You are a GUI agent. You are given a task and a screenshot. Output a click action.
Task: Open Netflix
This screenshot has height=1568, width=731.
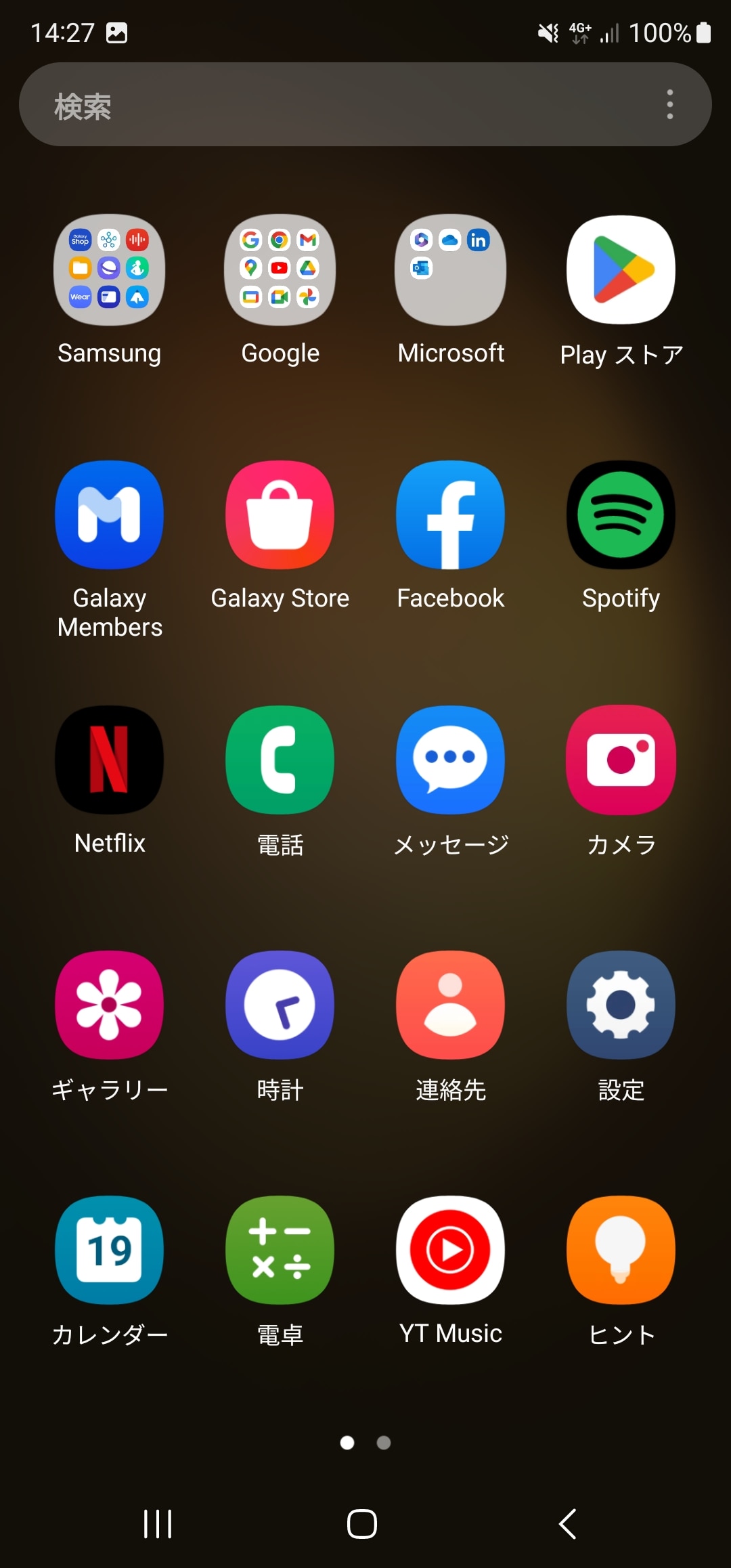pyautogui.click(x=110, y=759)
